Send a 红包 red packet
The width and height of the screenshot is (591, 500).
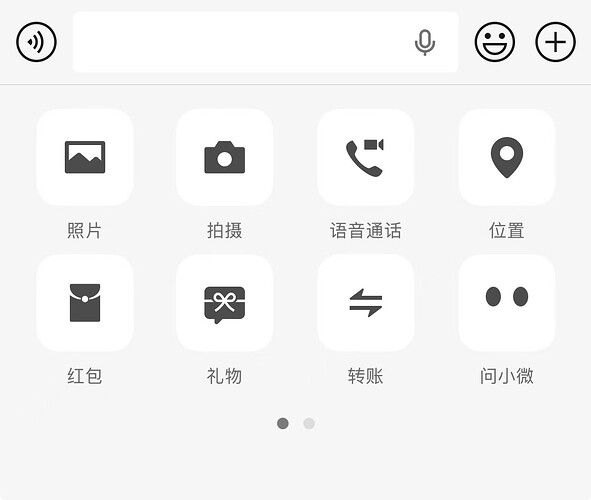tap(85, 303)
